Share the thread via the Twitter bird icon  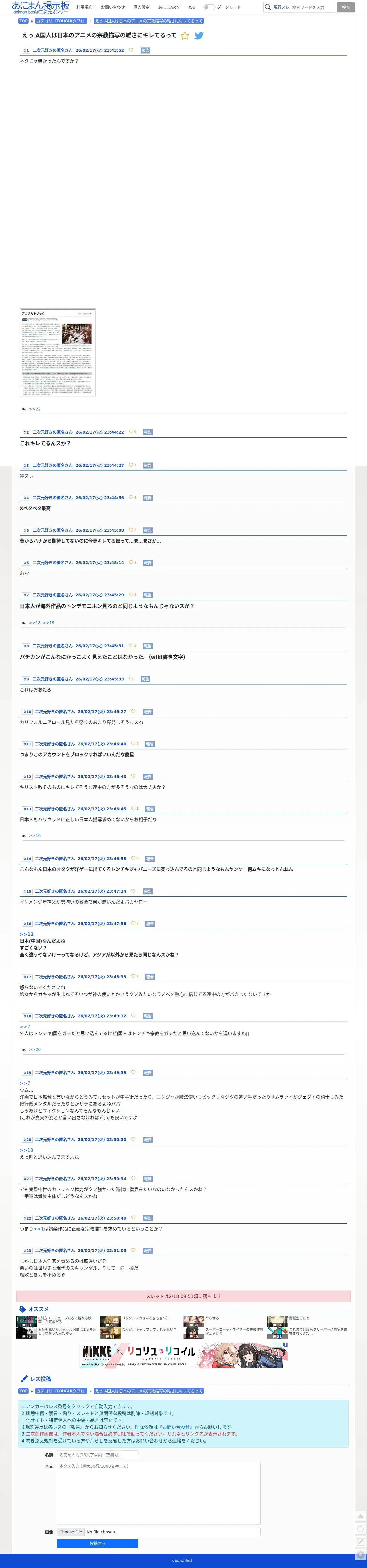(x=199, y=35)
